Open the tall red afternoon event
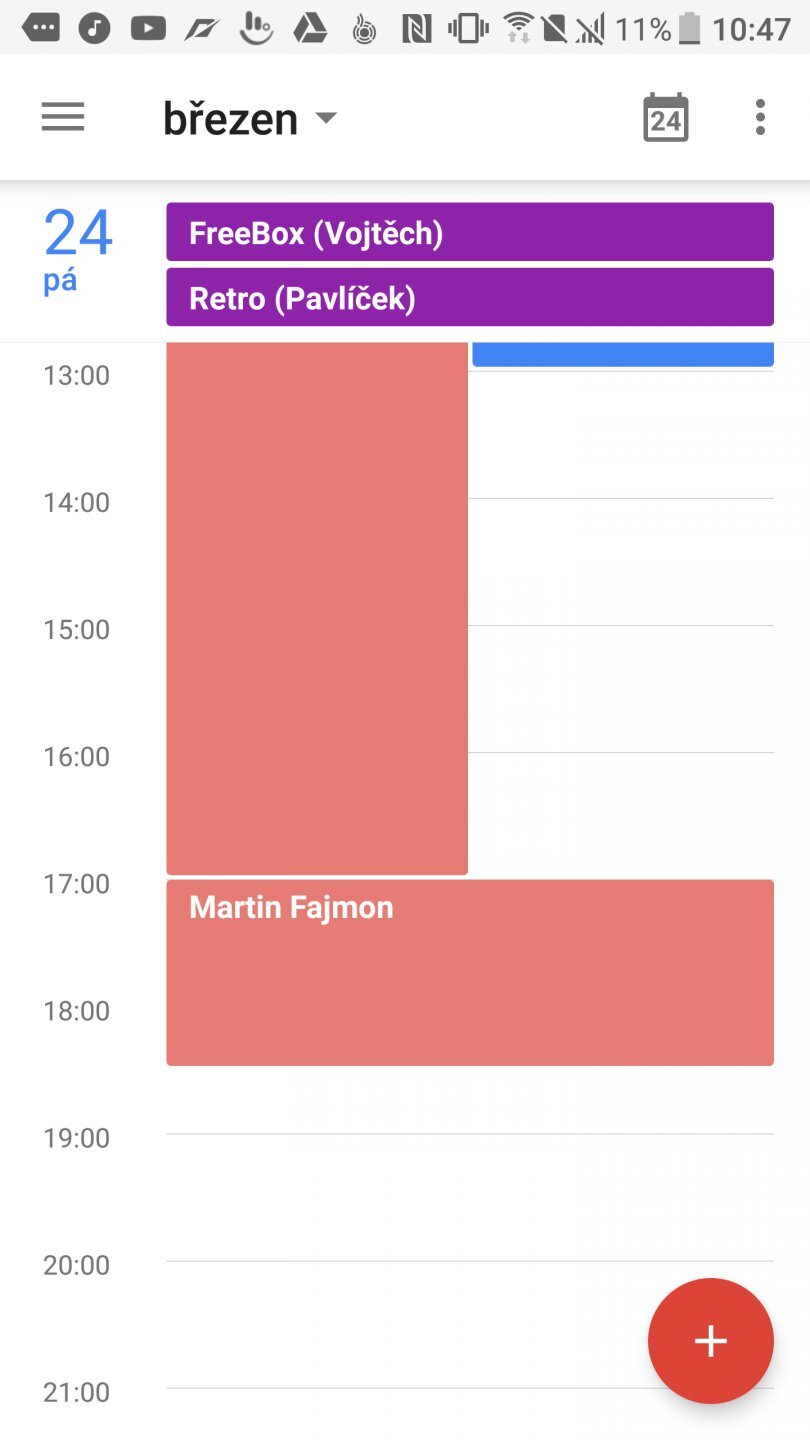810x1440 pixels. (317, 608)
